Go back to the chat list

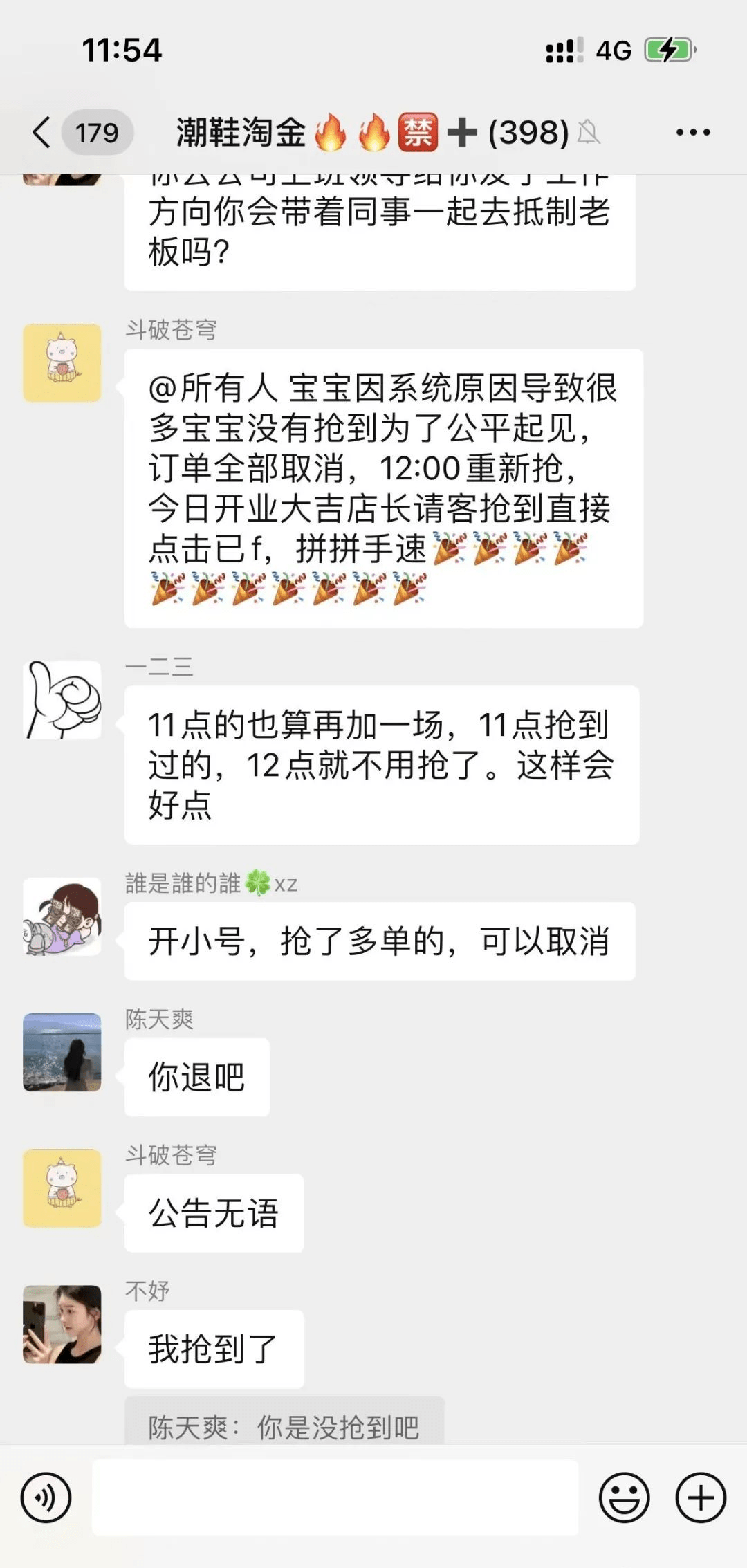[x=43, y=132]
